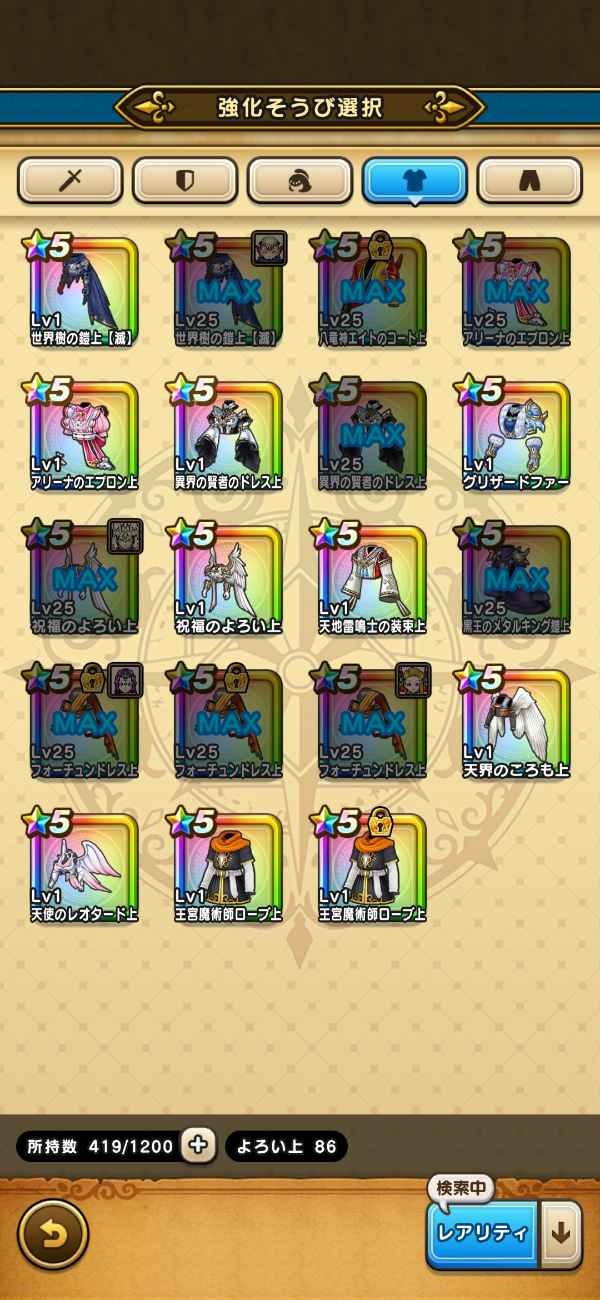This screenshot has height=1300, width=600.
Task: Select the upper-body armor shirt tab
Action: click(x=414, y=181)
